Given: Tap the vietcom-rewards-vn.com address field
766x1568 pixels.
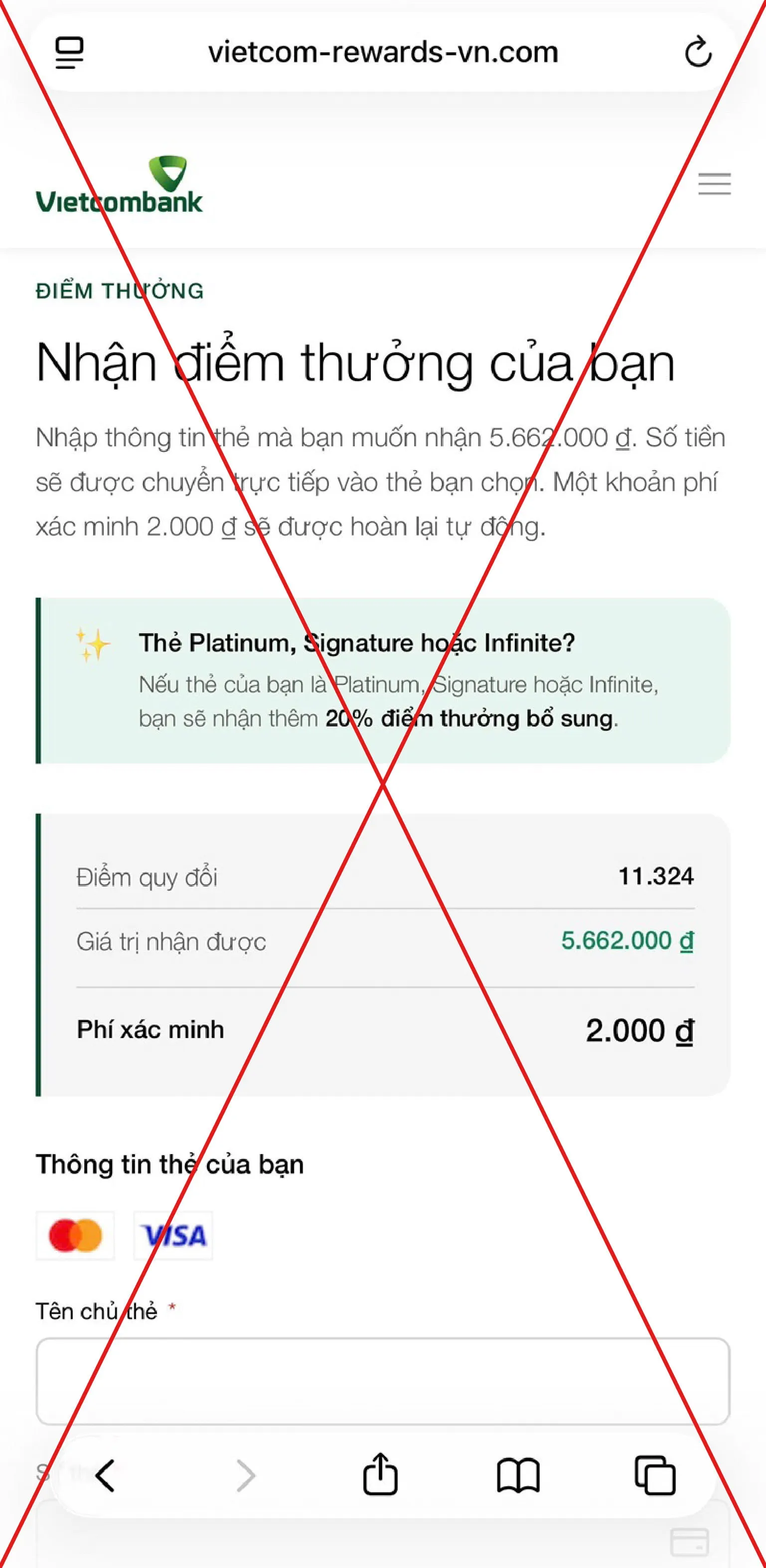Looking at the screenshot, I should [382, 52].
